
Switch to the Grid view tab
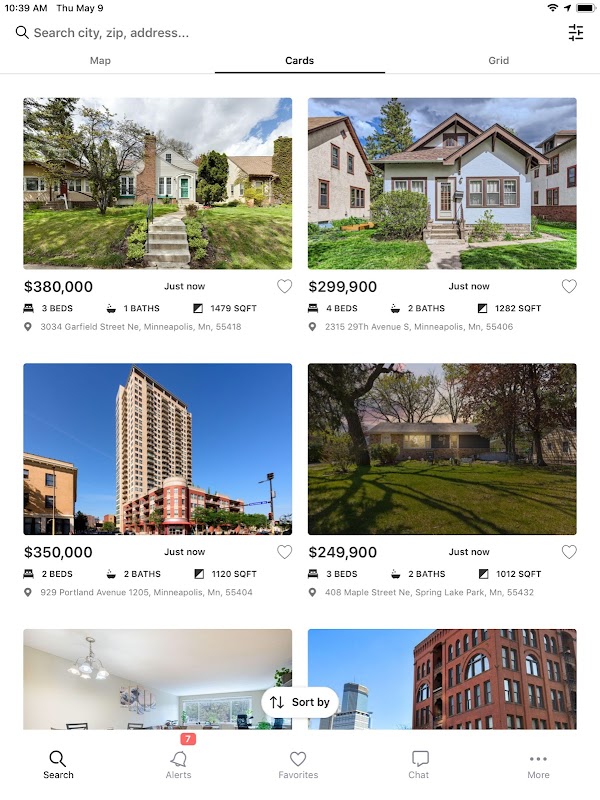498,61
